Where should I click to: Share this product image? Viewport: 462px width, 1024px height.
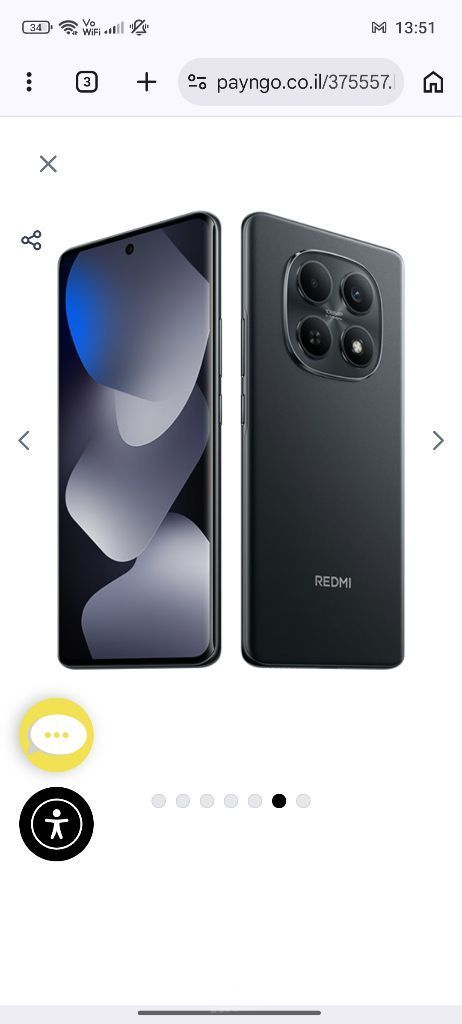[x=31, y=240]
